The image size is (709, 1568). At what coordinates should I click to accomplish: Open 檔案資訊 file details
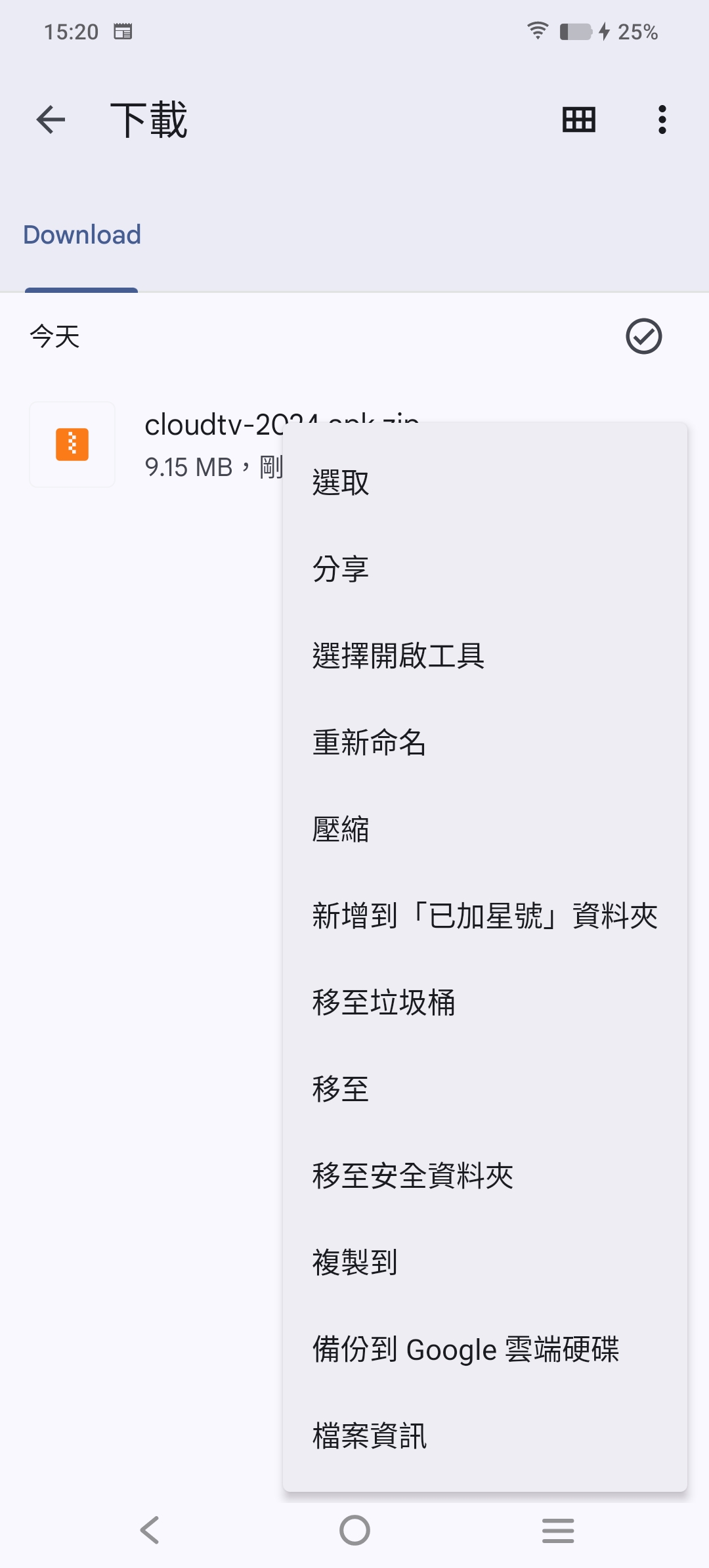pyautogui.click(x=369, y=1436)
